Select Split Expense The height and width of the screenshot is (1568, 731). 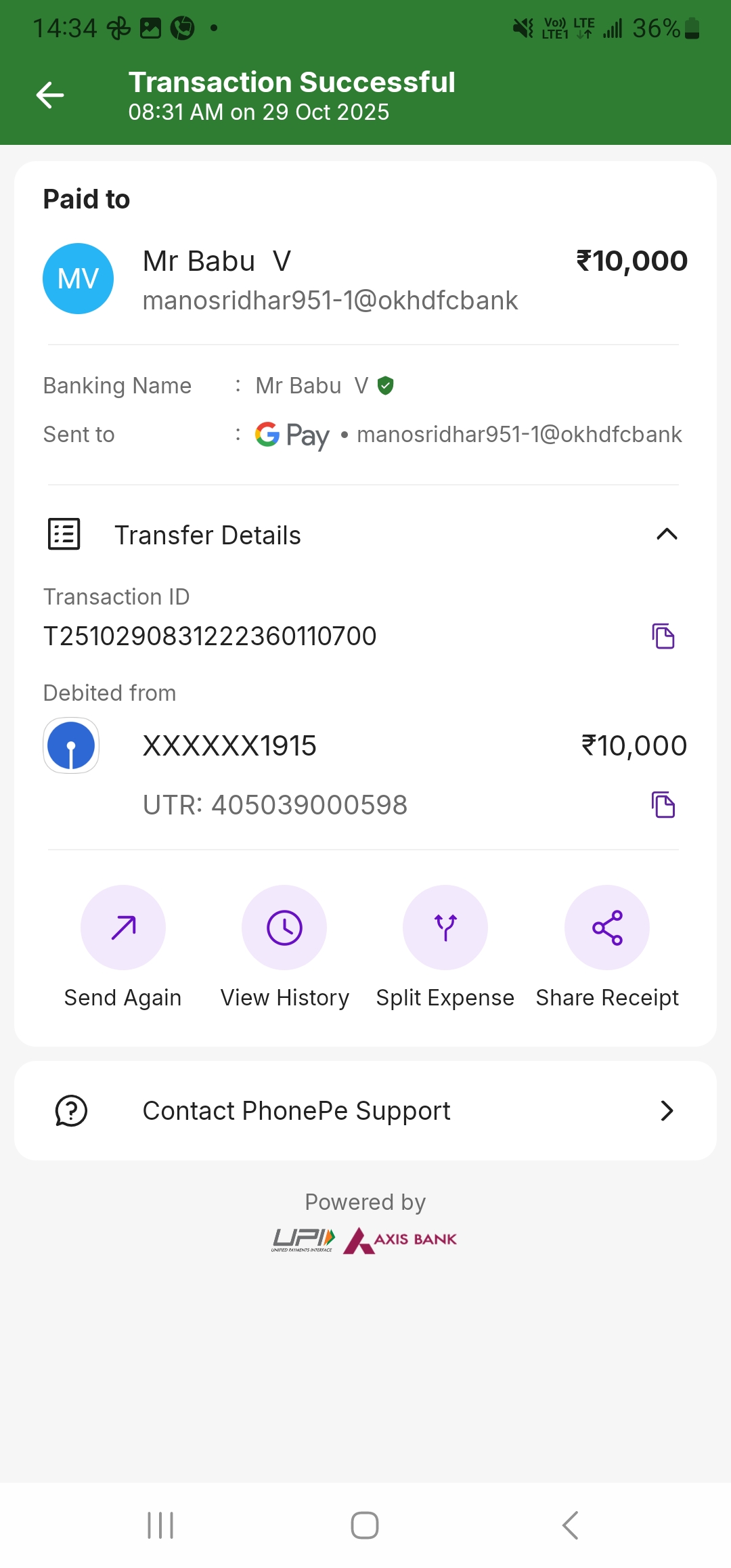pos(445,928)
